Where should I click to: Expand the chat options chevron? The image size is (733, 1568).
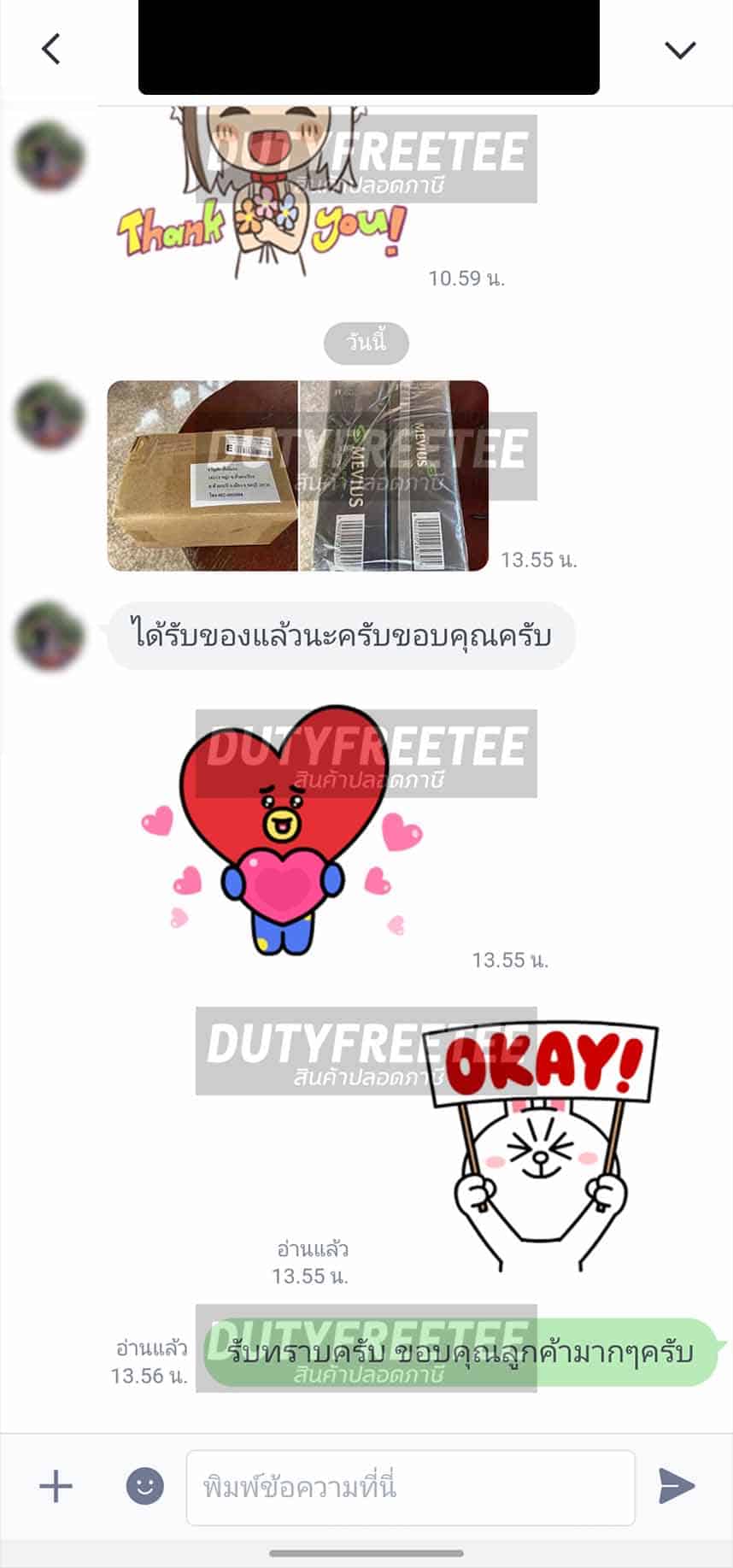point(680,50)
